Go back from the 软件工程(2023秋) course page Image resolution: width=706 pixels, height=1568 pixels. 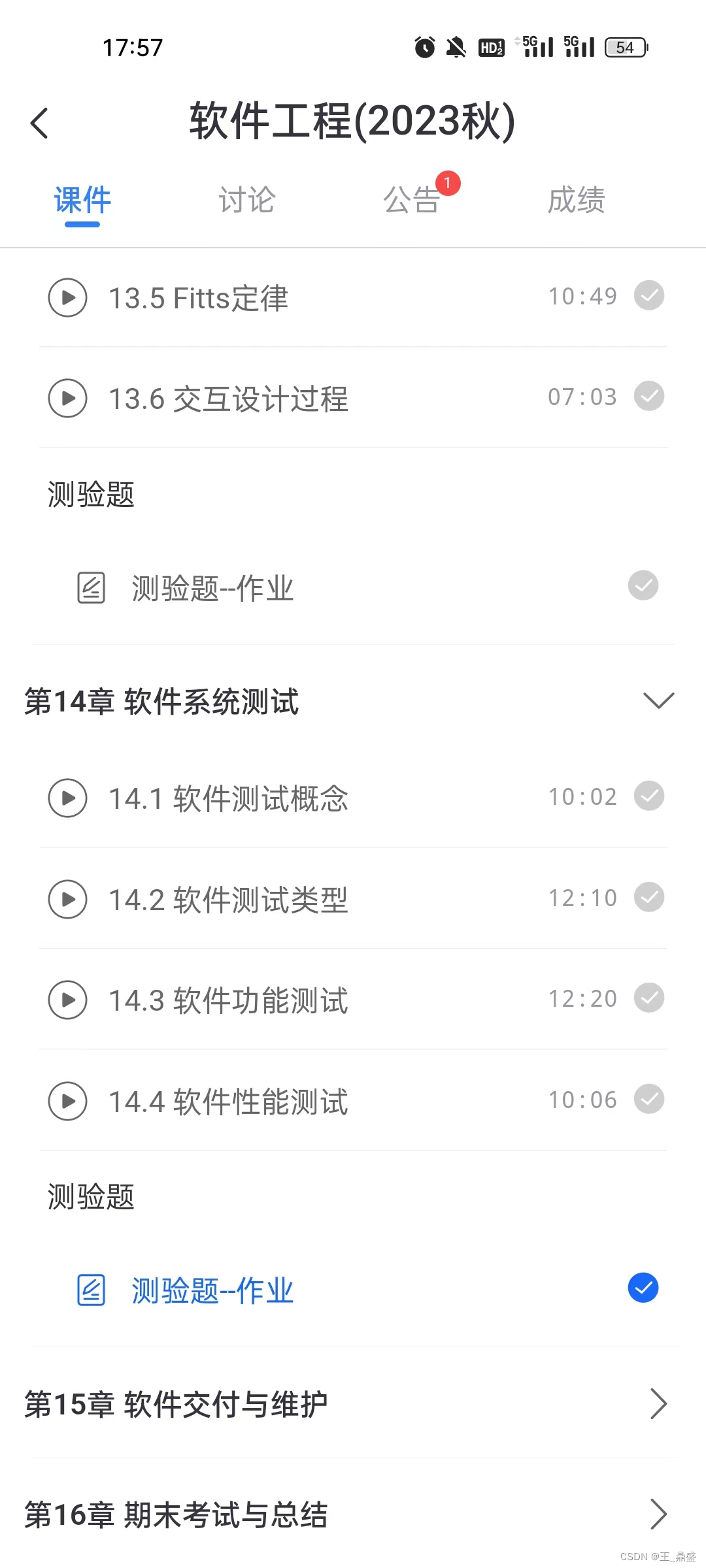(40, 123)
